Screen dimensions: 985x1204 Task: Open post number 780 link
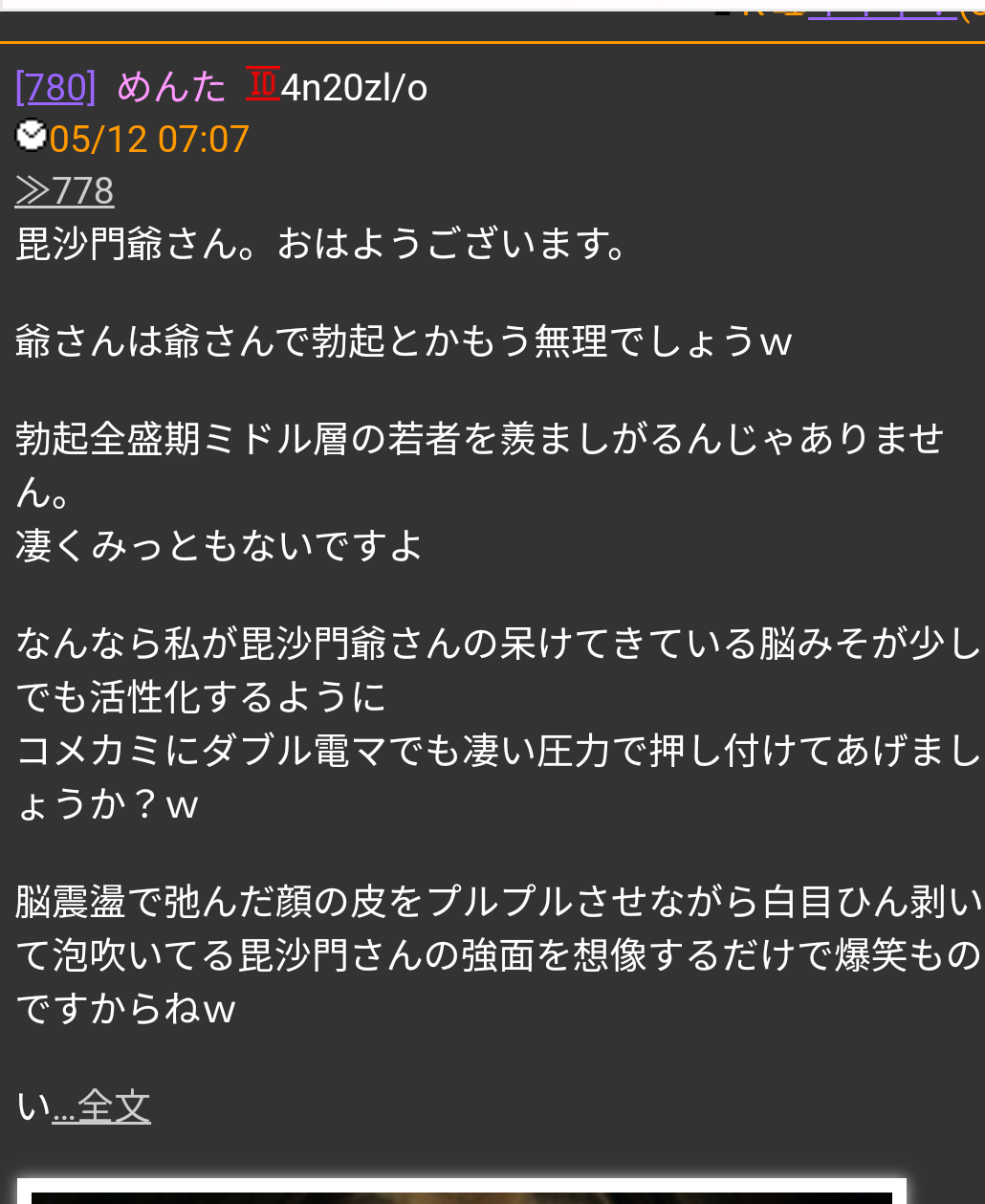pos(56,88)
